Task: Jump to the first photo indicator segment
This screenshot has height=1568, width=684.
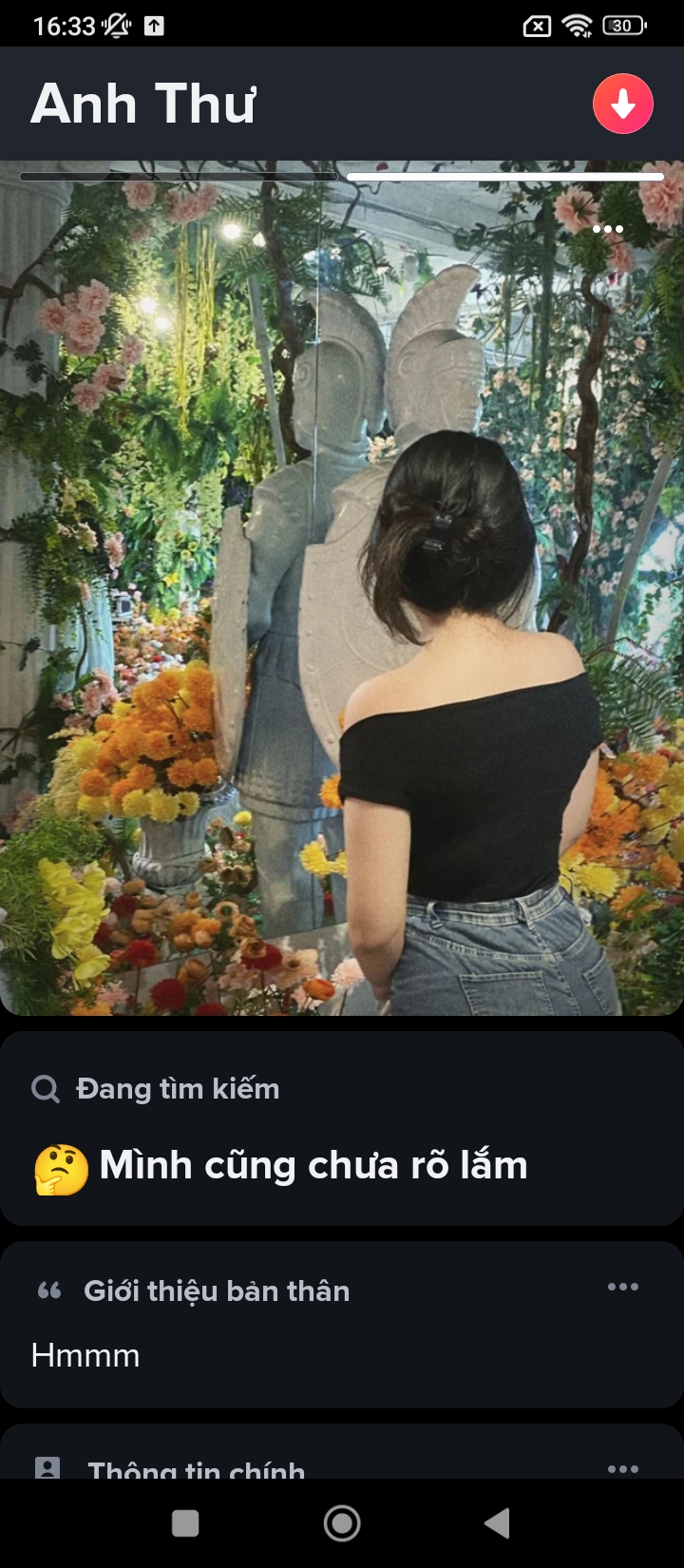Action: (x=179, y=177)
